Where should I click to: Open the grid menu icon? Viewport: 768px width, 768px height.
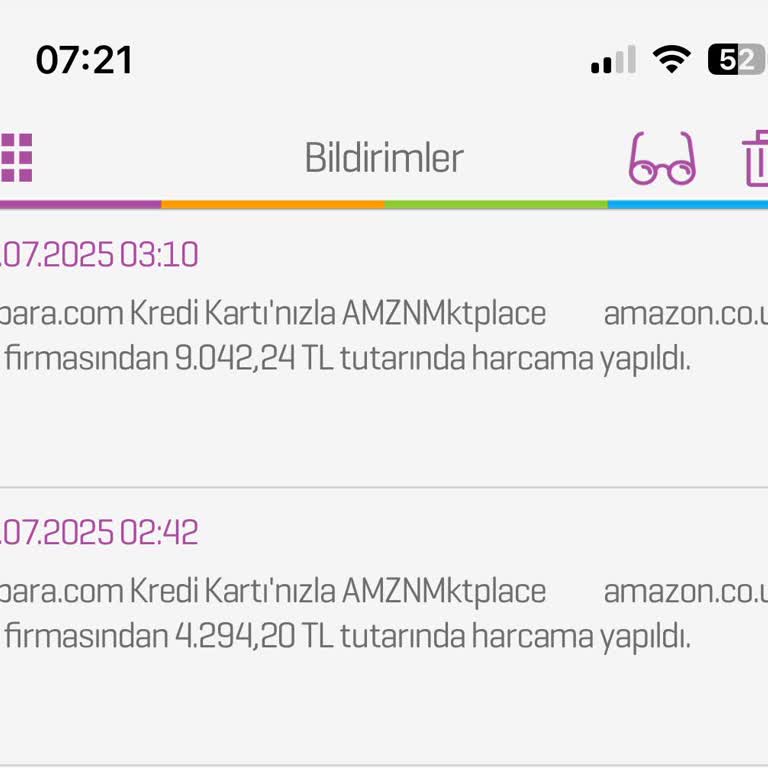click(x=15, y=158)
